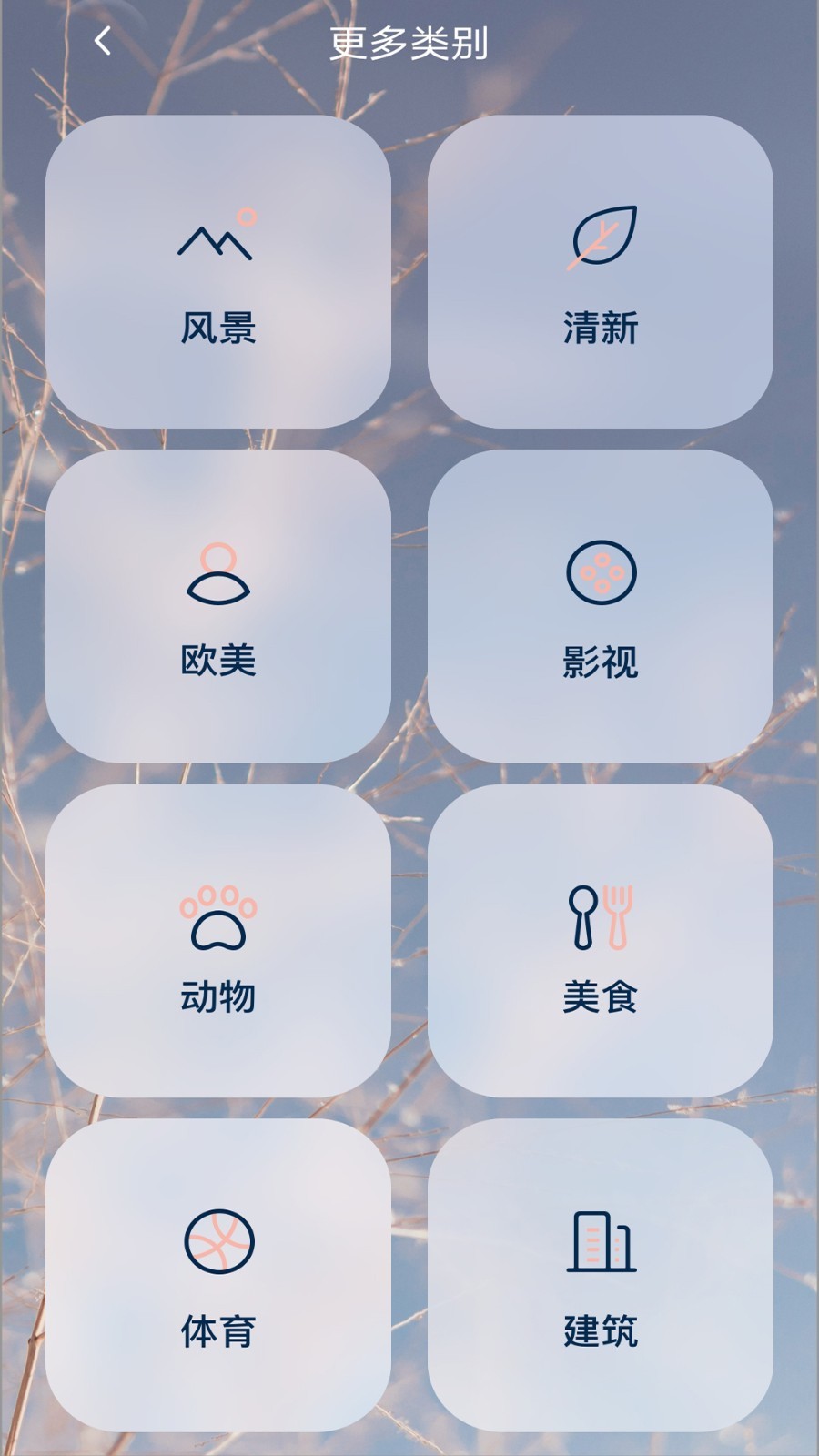Tap the 更多类别 page title
The image size is (819, 1456).
pyautogui.click(x=409, y=42)
